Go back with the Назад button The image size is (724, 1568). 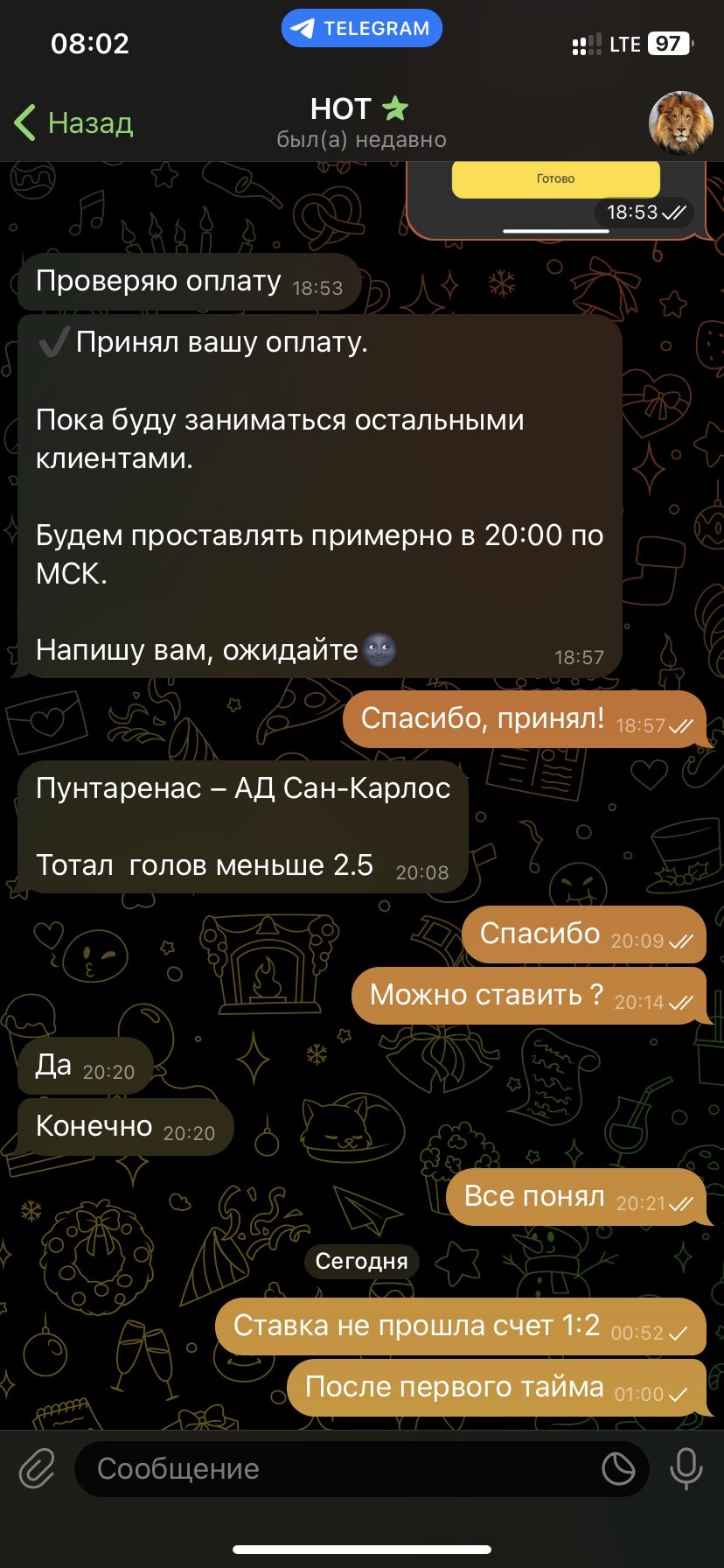coord(74,123)
